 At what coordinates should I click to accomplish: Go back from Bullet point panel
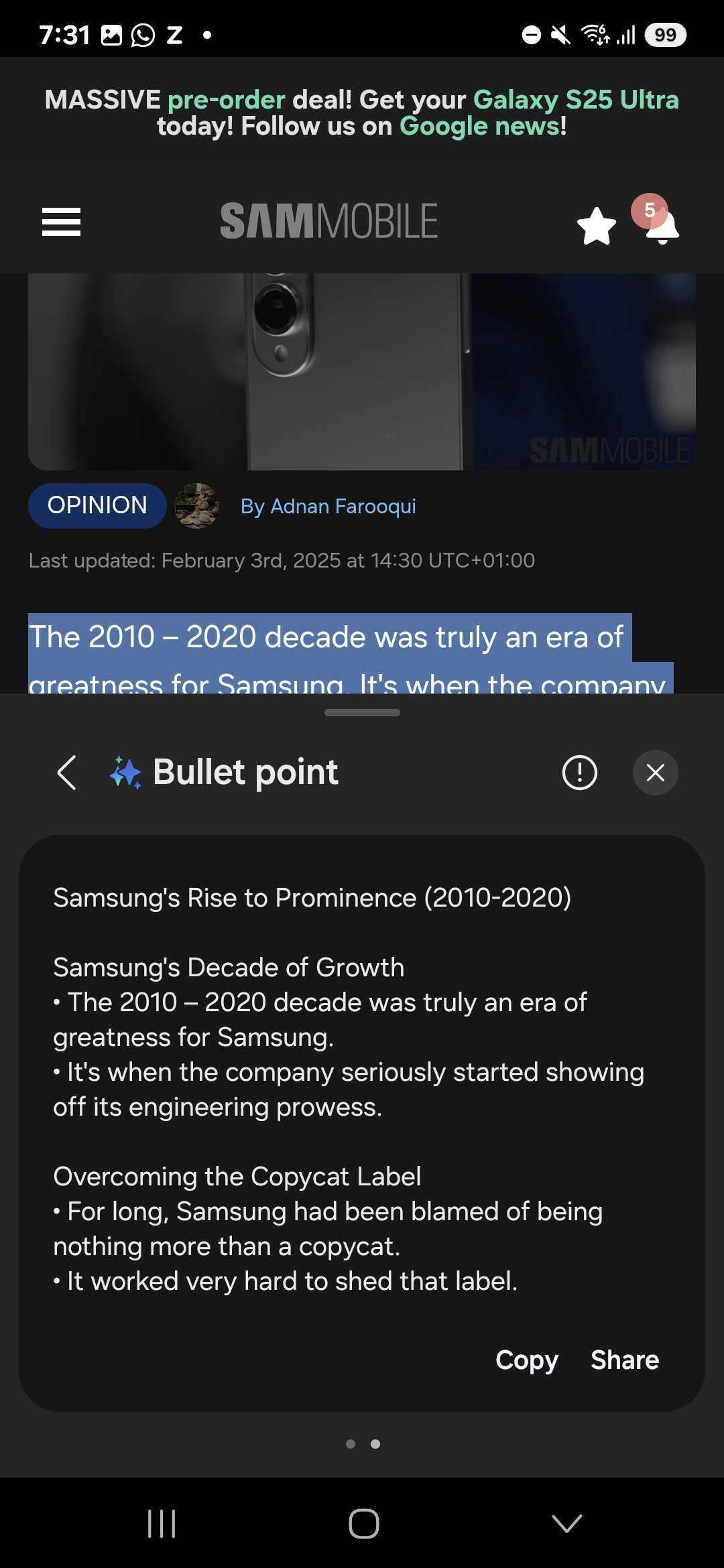pos(66,773)
